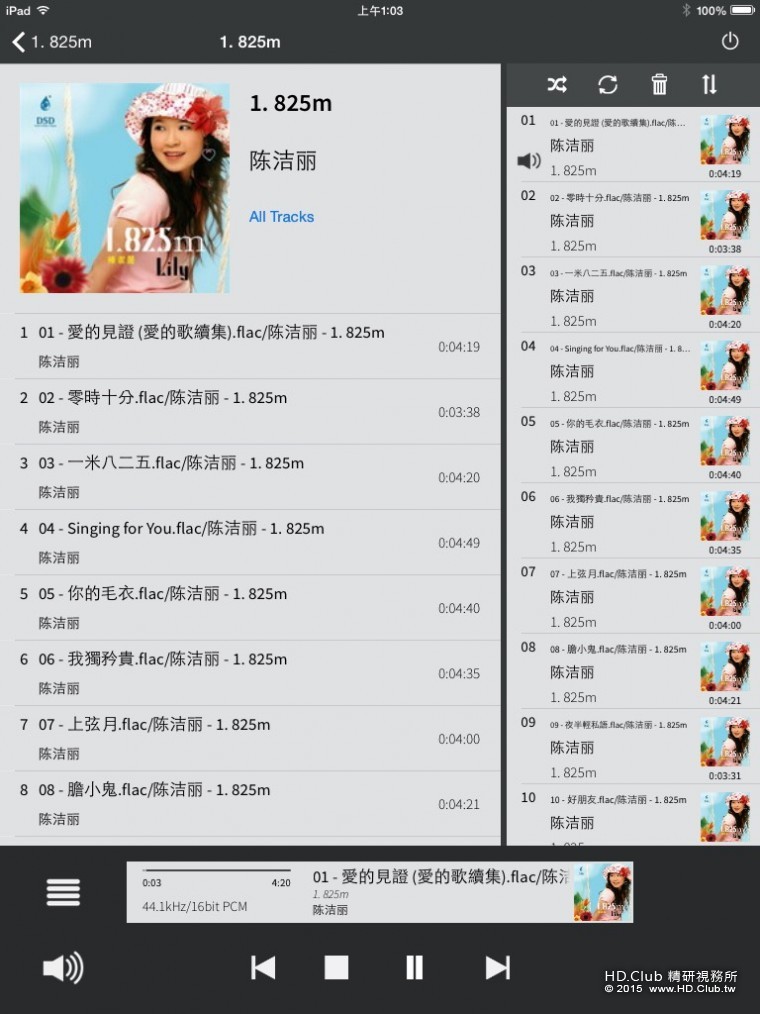
Task: Pause the current song
Action: pyautogui.click(x=414, y=967)
